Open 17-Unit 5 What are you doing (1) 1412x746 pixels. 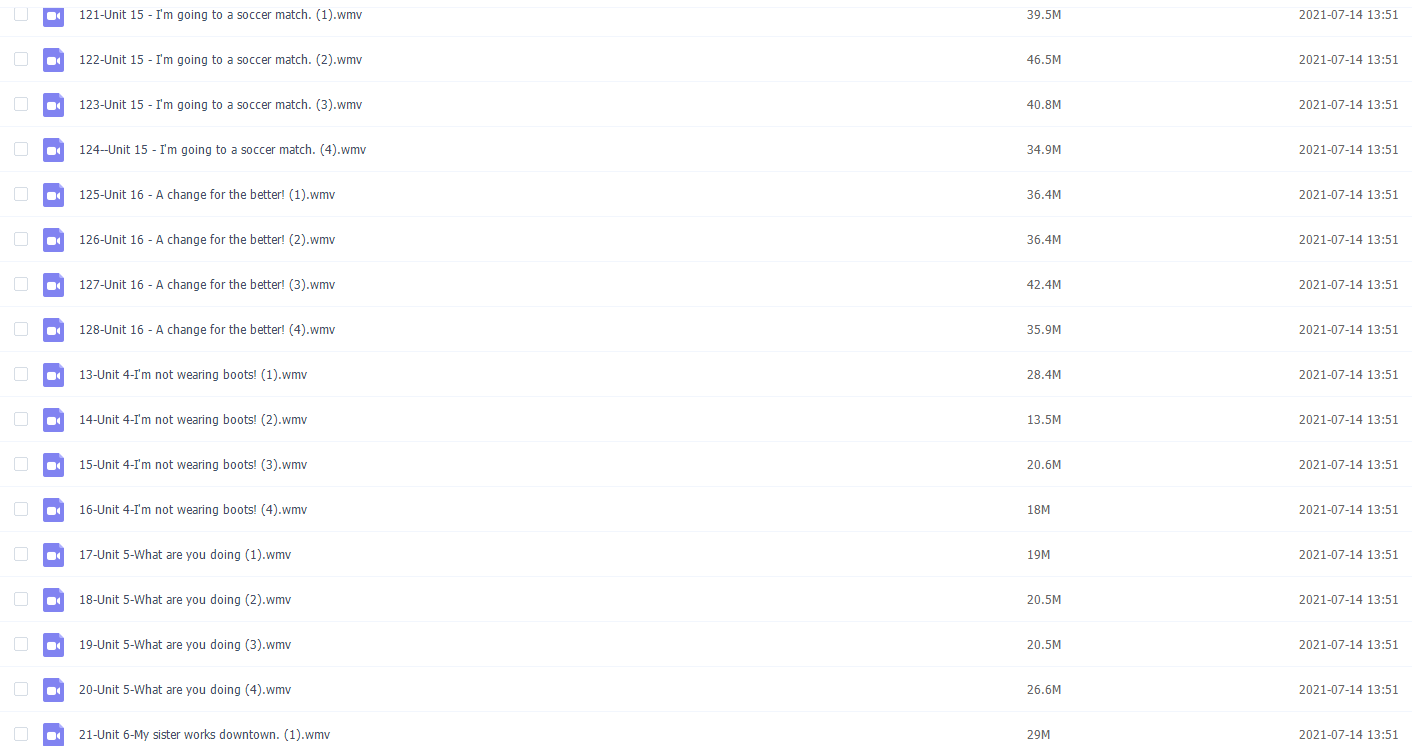tap(185, 555)
